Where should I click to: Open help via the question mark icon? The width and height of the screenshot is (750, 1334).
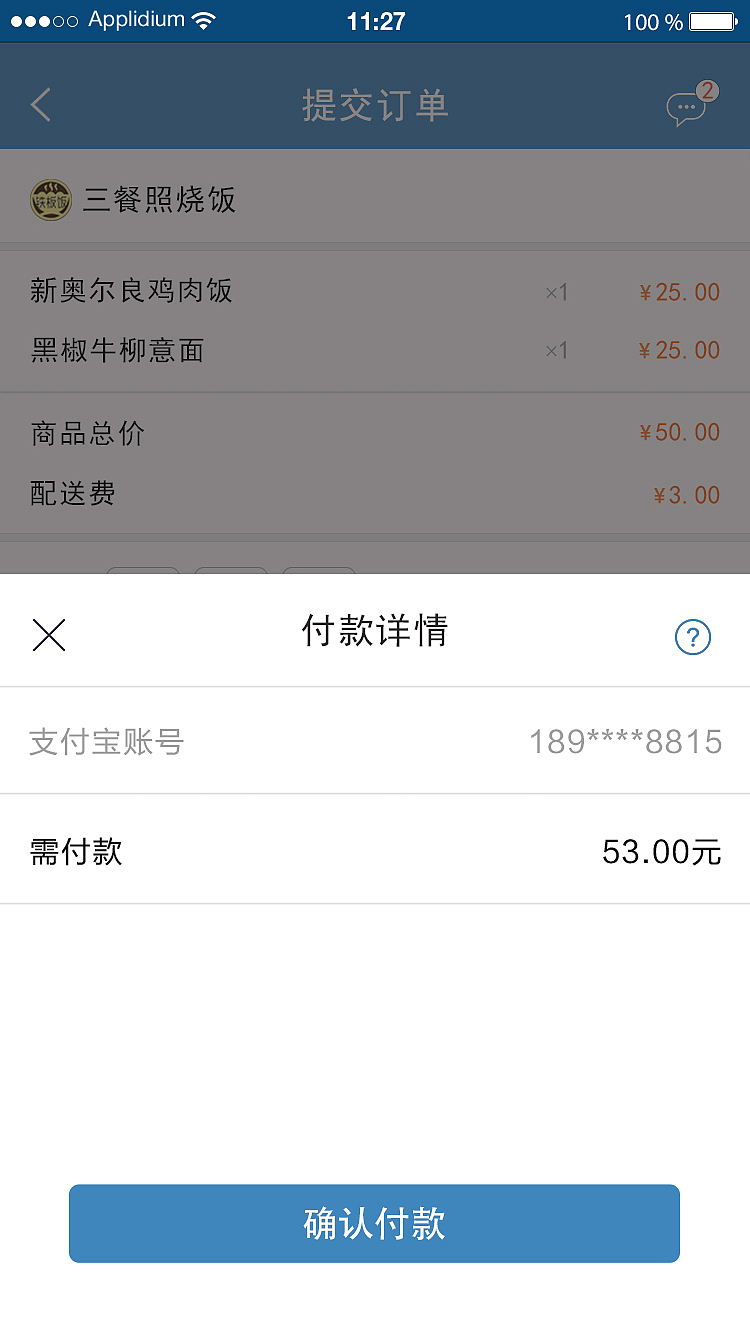tap(692, 636)
